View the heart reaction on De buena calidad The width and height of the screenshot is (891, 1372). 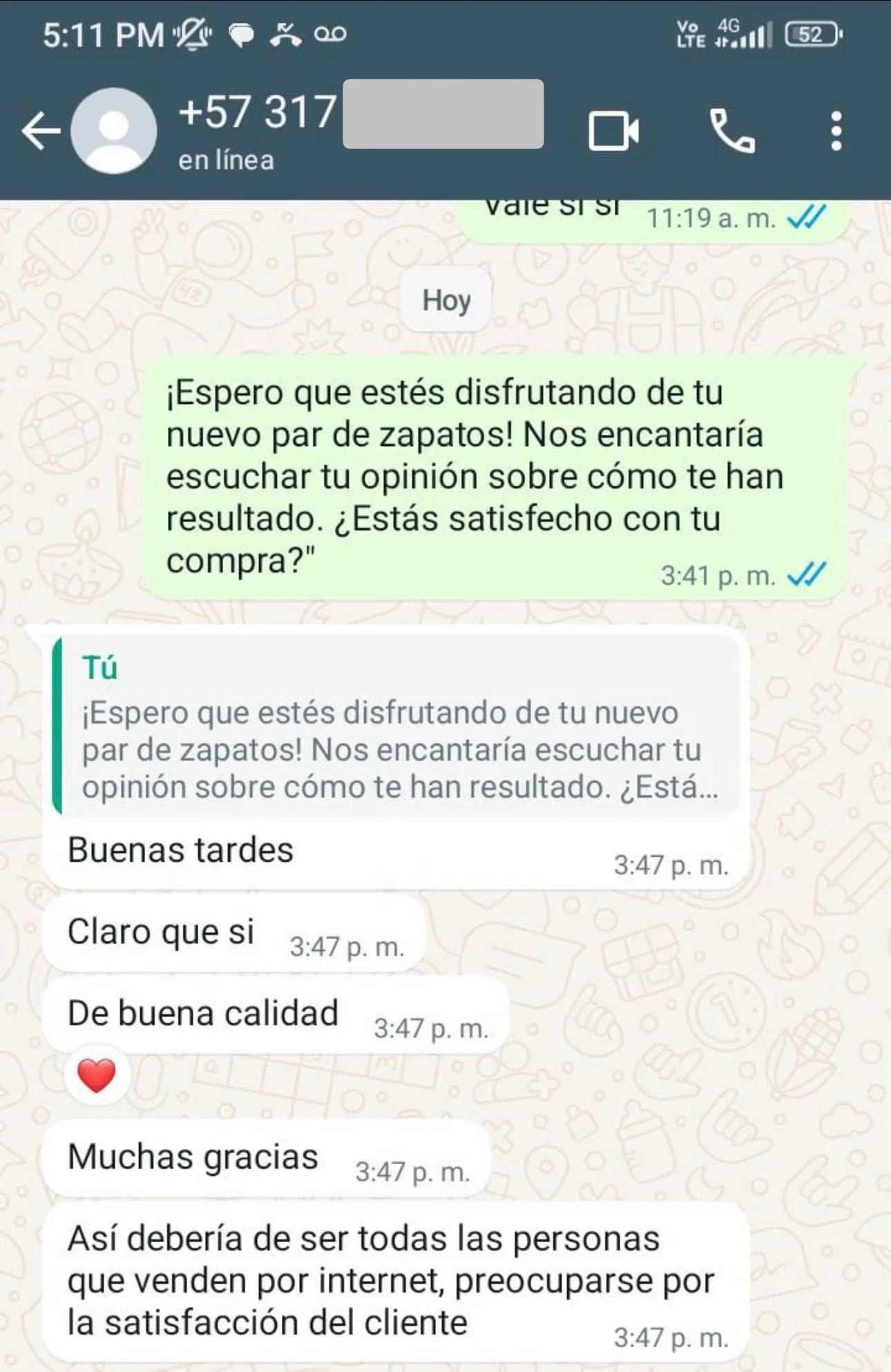(97, 1076)
